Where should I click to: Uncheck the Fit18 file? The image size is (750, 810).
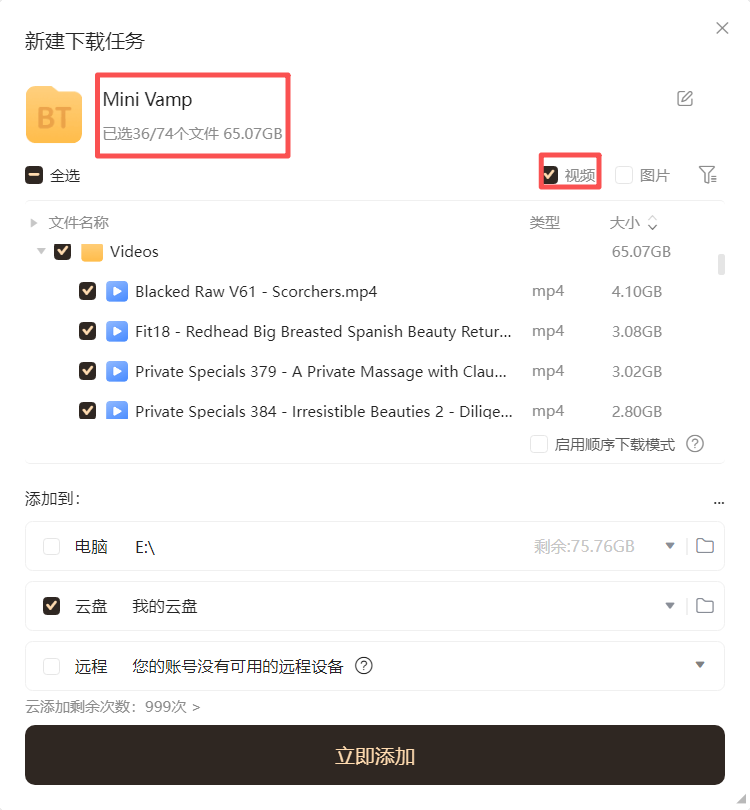87,331
